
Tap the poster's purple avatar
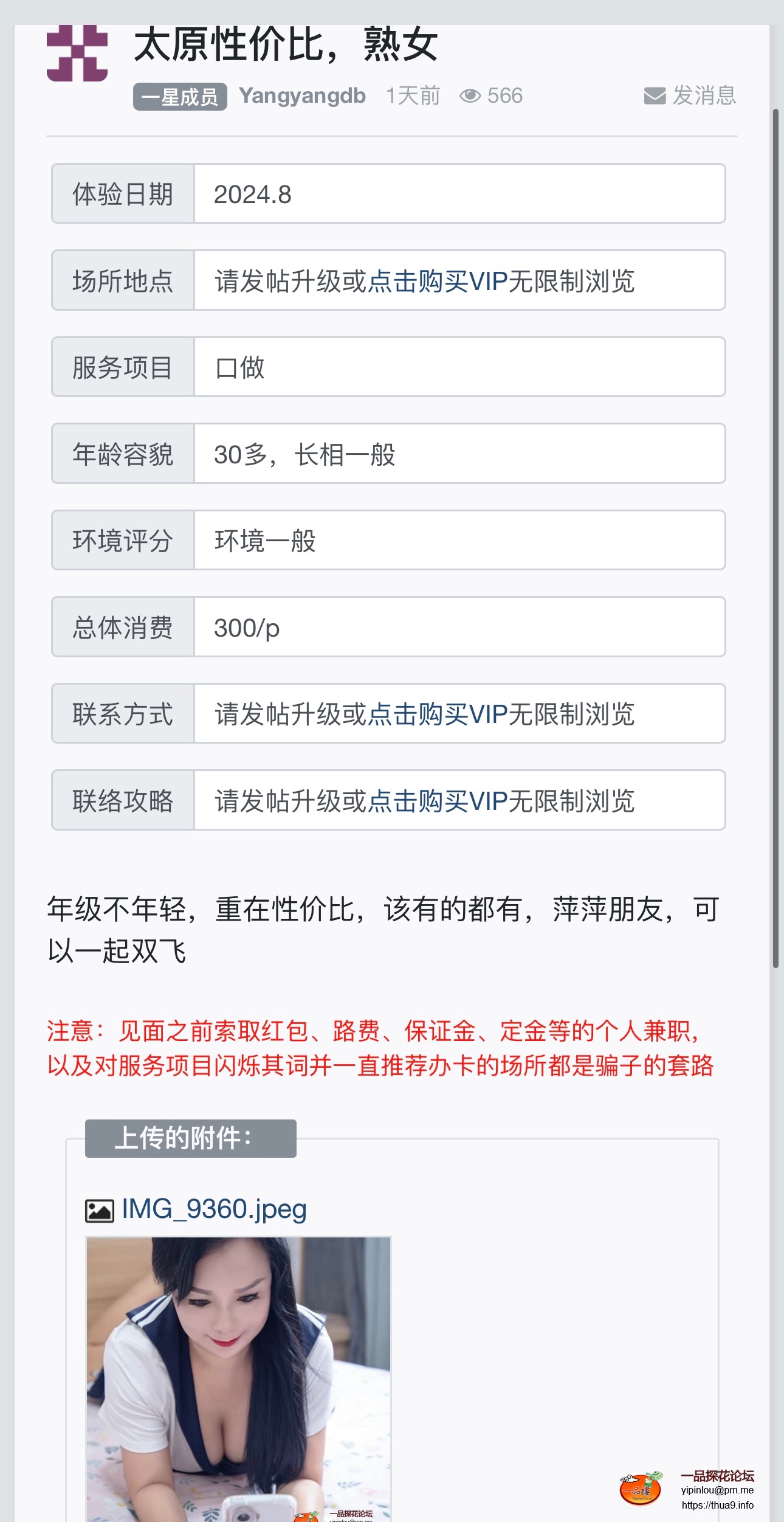pyautogui.click(x=77, y=54)
